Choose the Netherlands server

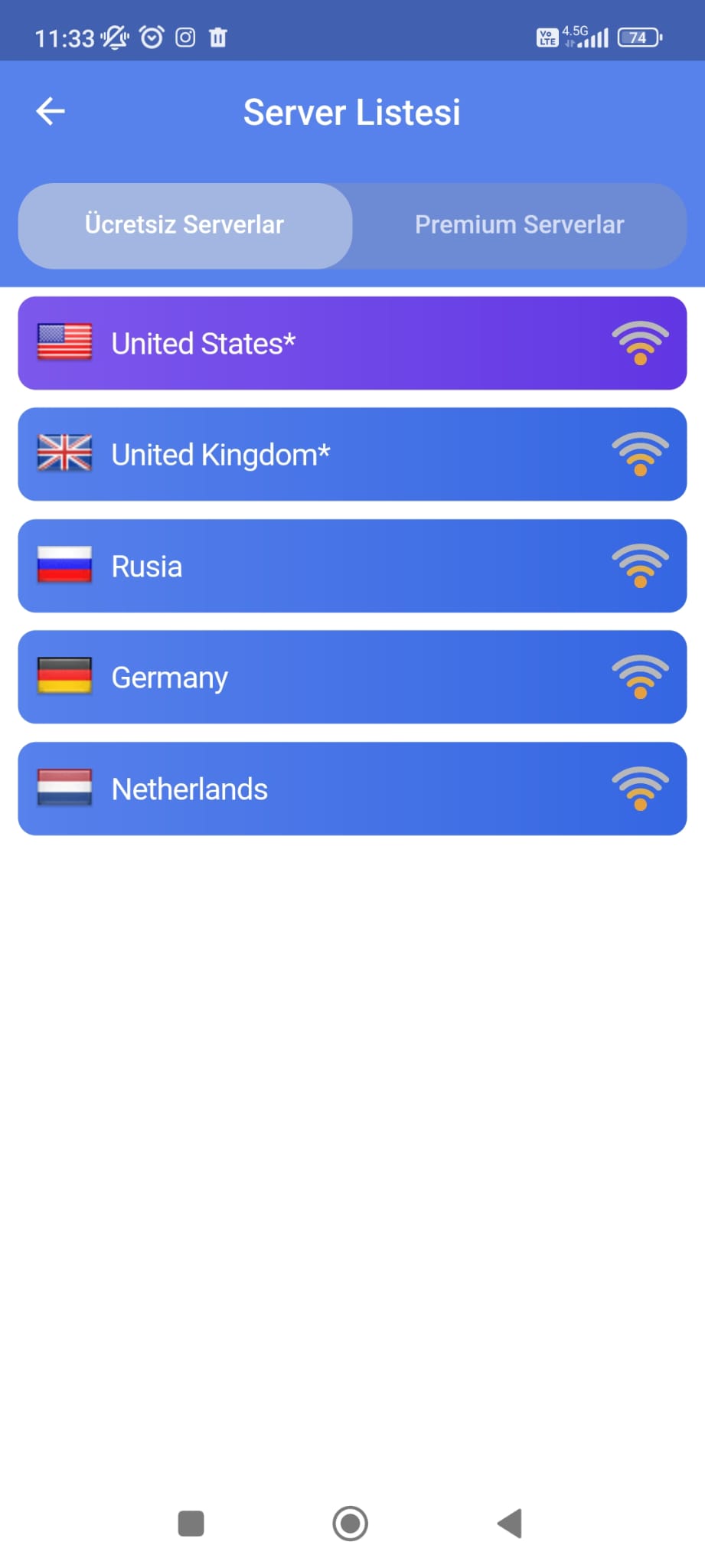pos(352,789)
